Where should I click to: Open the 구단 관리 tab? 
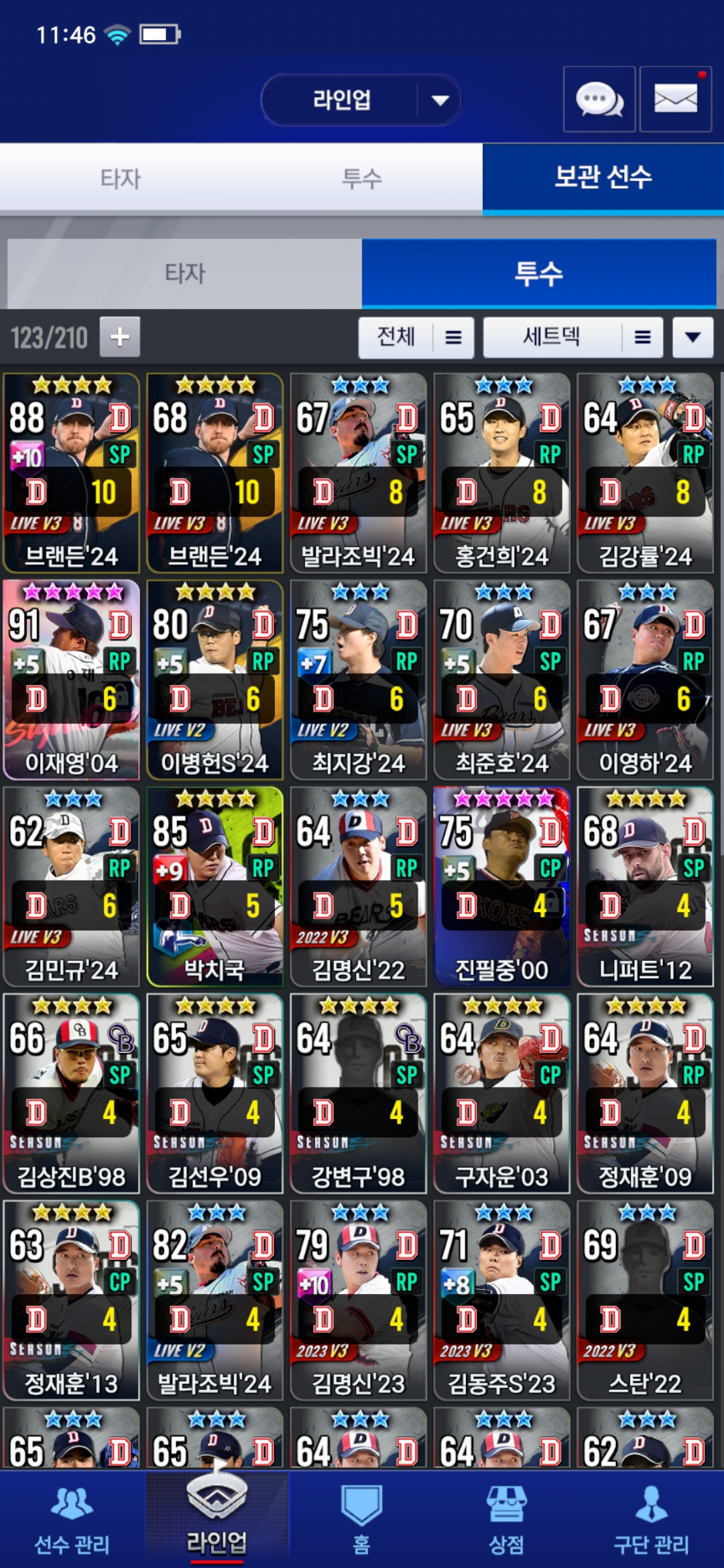click(651, 1520)
